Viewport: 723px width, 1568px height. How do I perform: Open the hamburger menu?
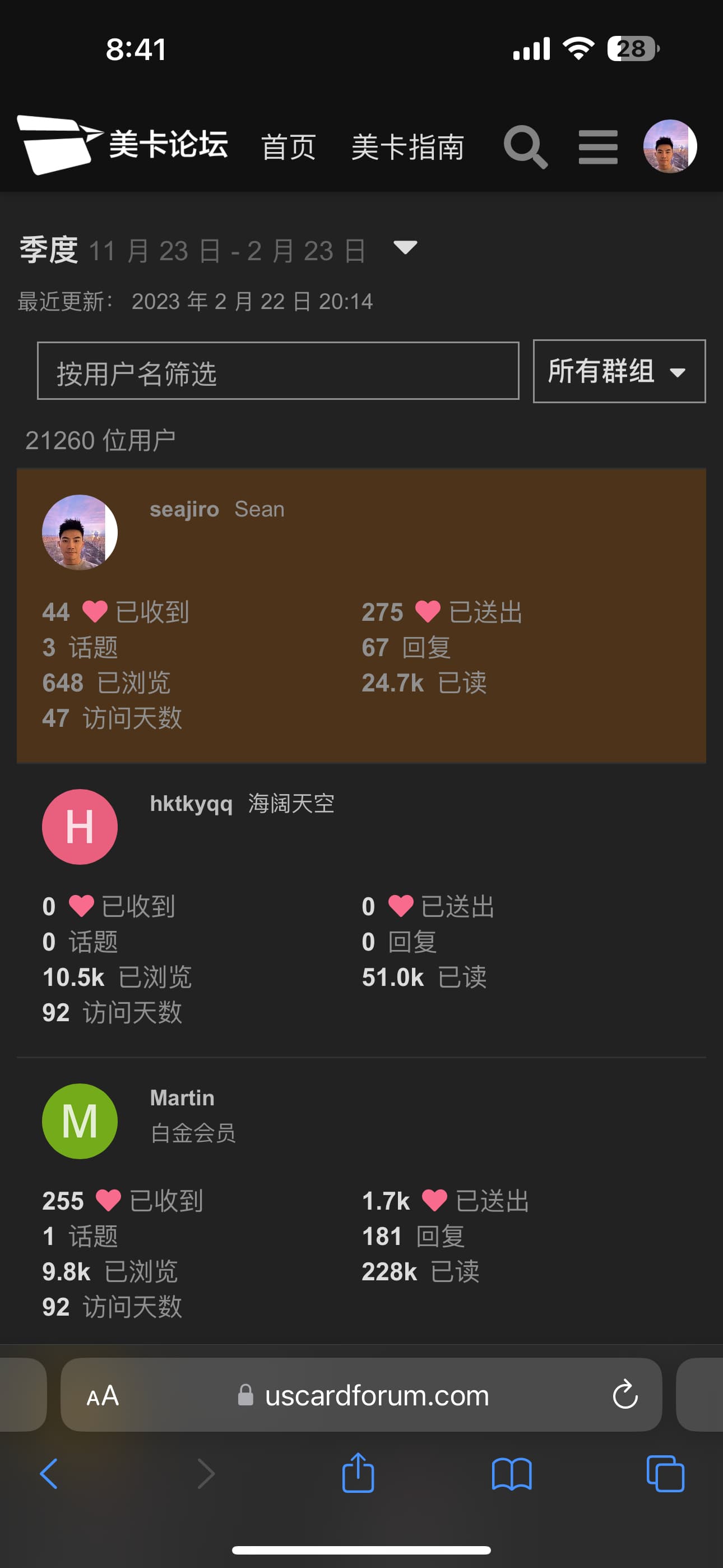pos(597,147)
